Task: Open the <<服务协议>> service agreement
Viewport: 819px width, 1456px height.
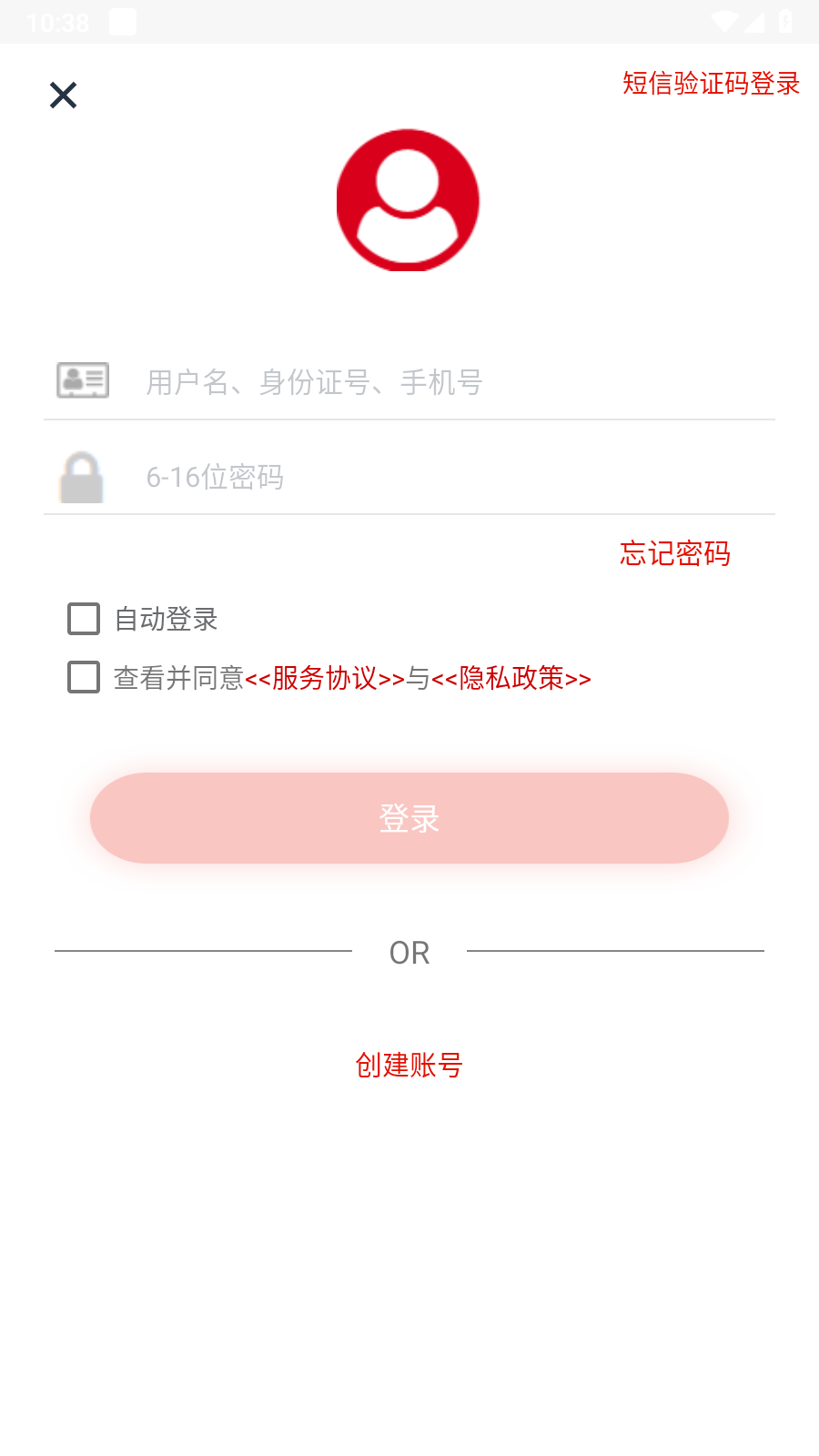Action: click(x=324, y=679)
